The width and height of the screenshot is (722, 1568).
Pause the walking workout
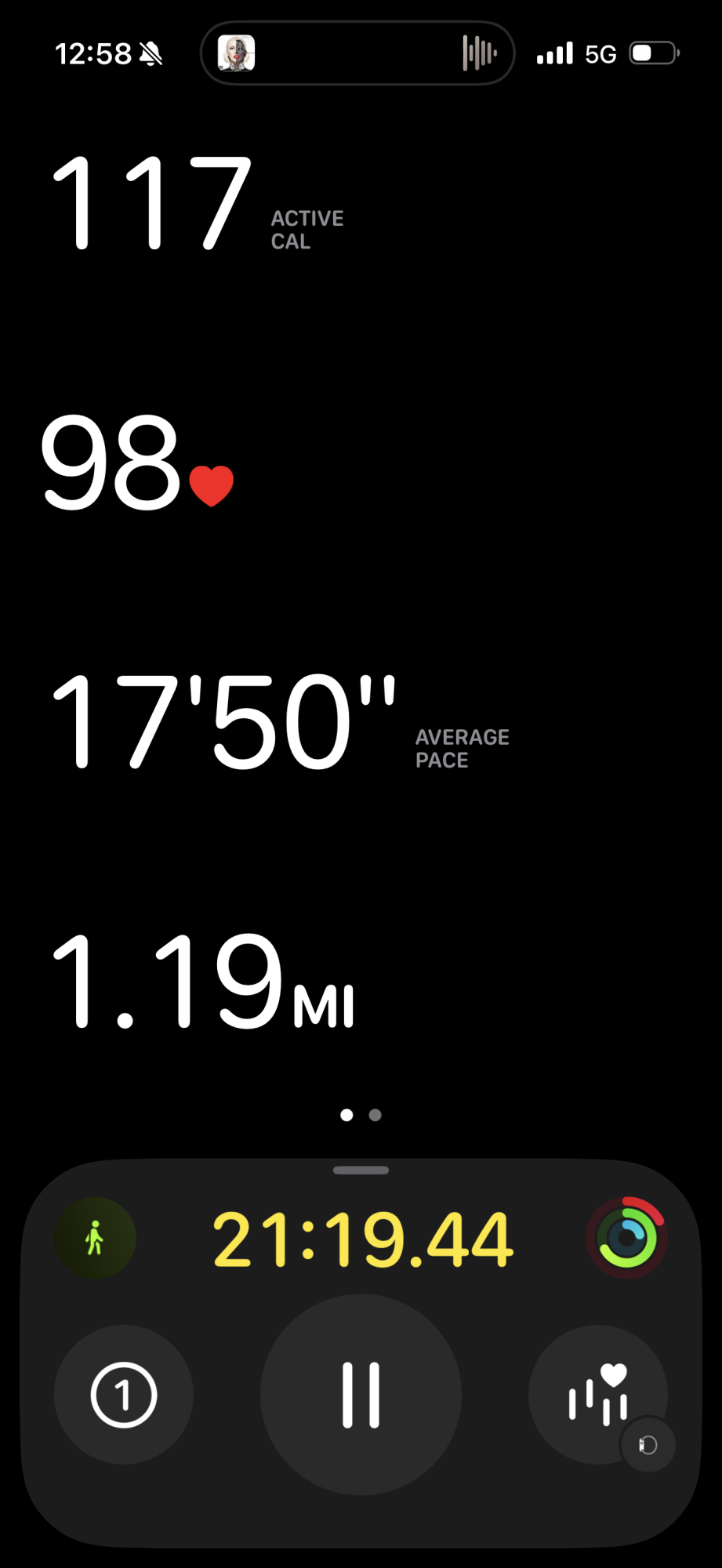361,1395
